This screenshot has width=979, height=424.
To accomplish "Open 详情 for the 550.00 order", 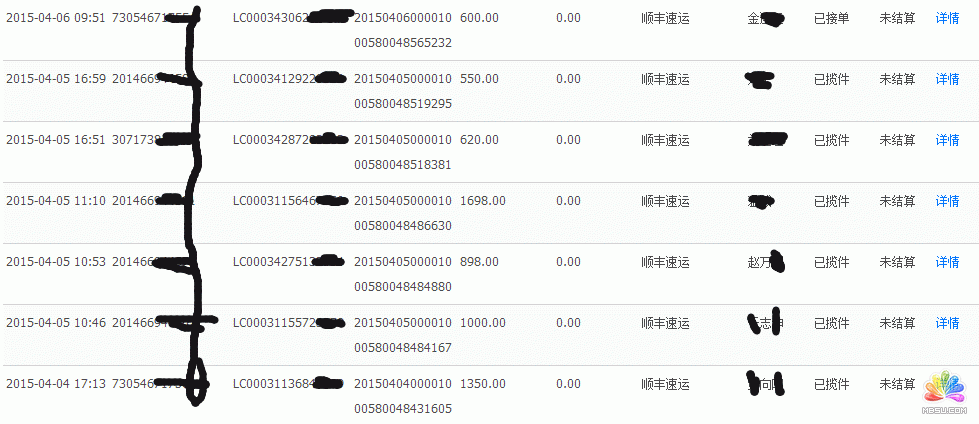I will pyautogui.click(x=947, y=79).
